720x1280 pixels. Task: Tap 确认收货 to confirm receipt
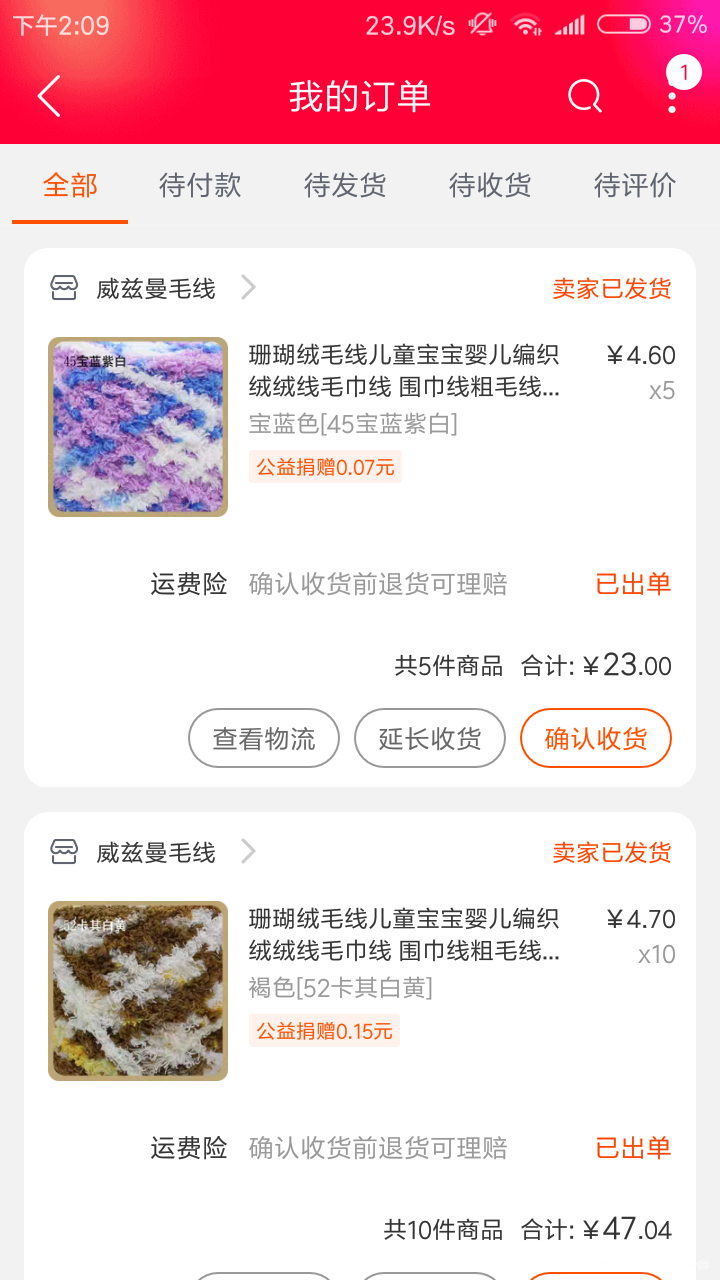pos(595,737)
